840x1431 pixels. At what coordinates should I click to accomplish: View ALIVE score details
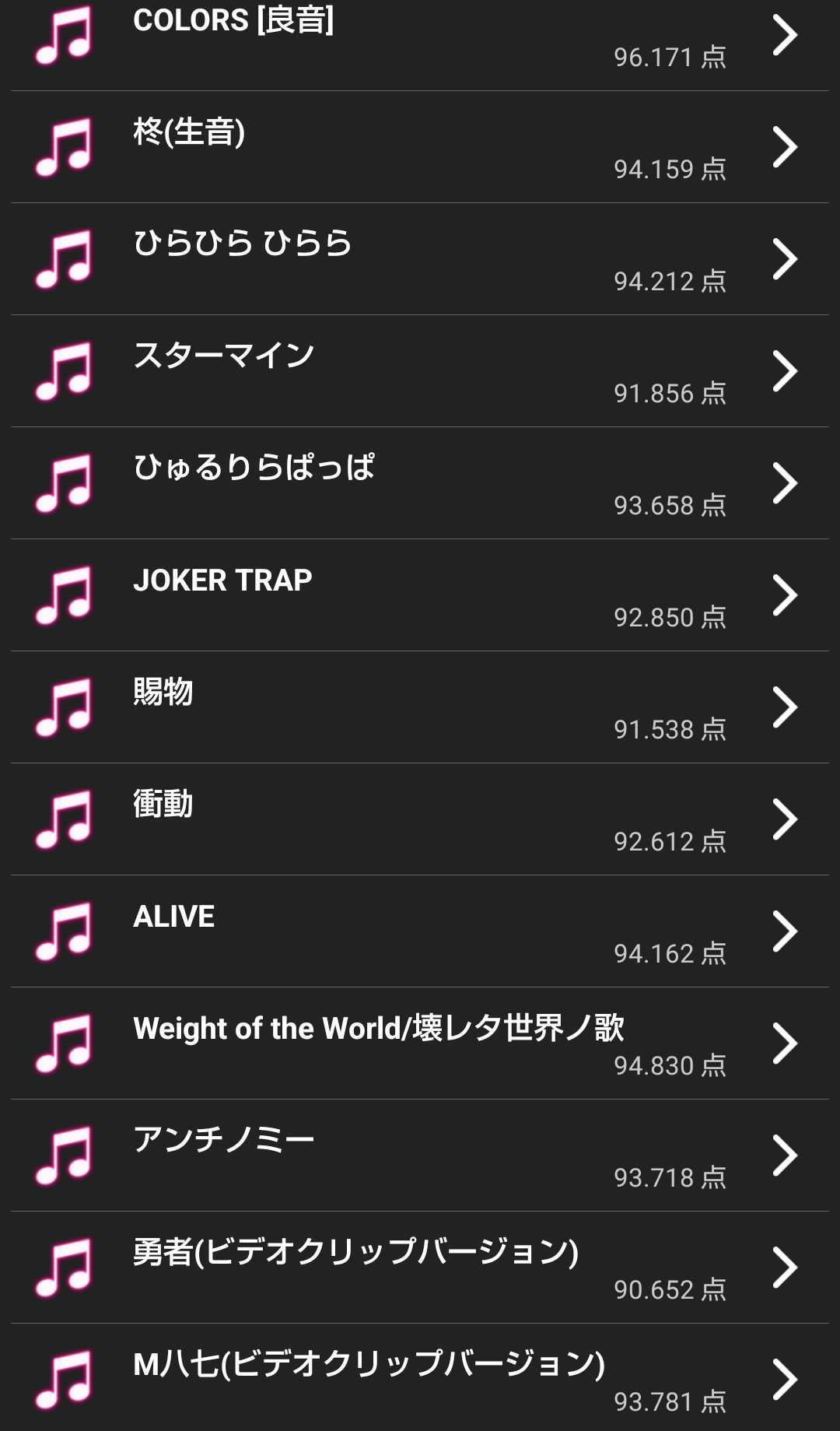point(420,932)
